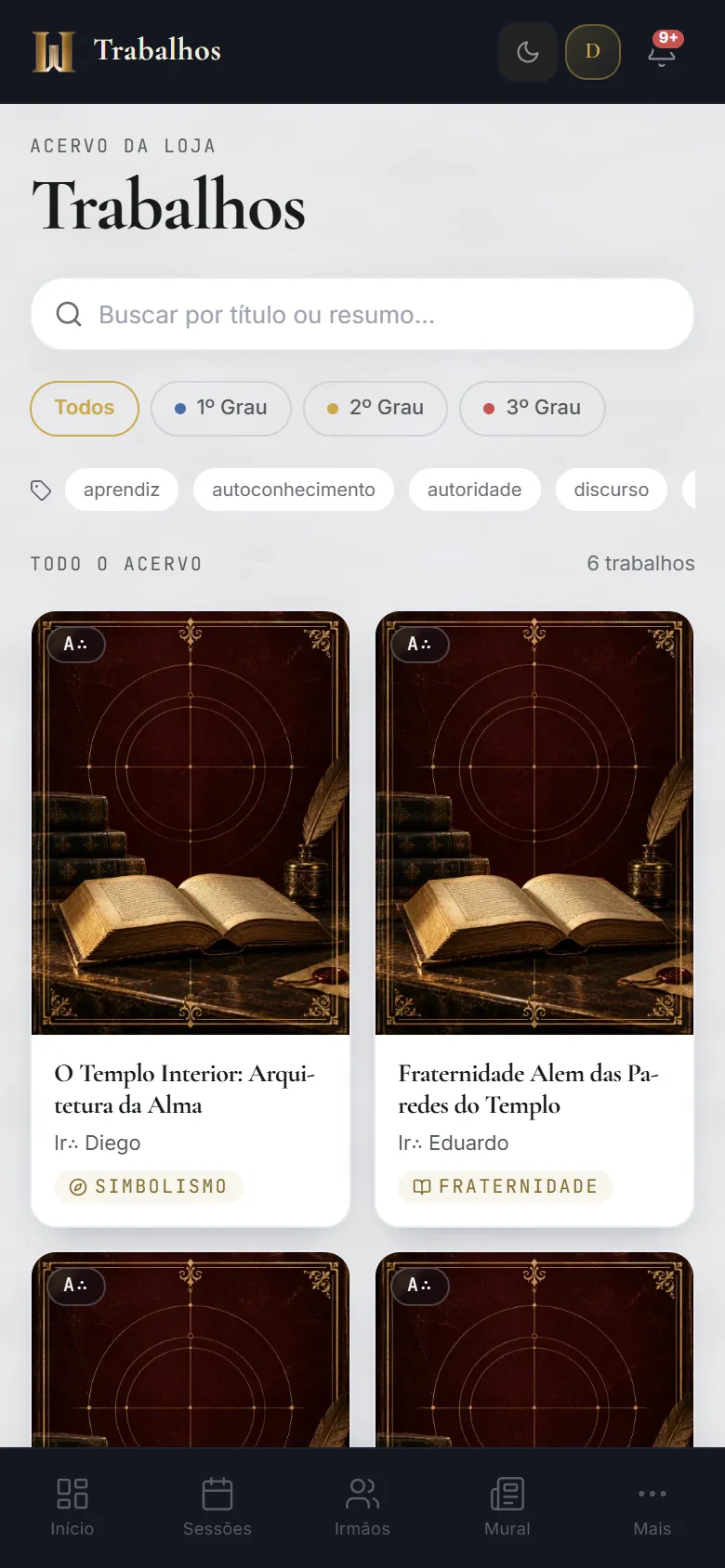Screen dimensions: 725x1568
Task: Open the profile avatar D
Action: [593, 52]
